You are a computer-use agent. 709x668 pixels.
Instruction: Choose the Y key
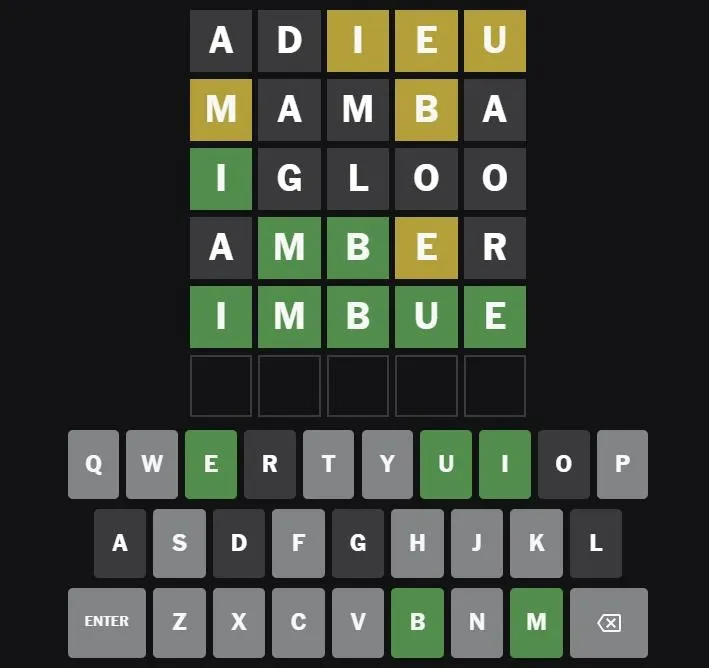388,464
